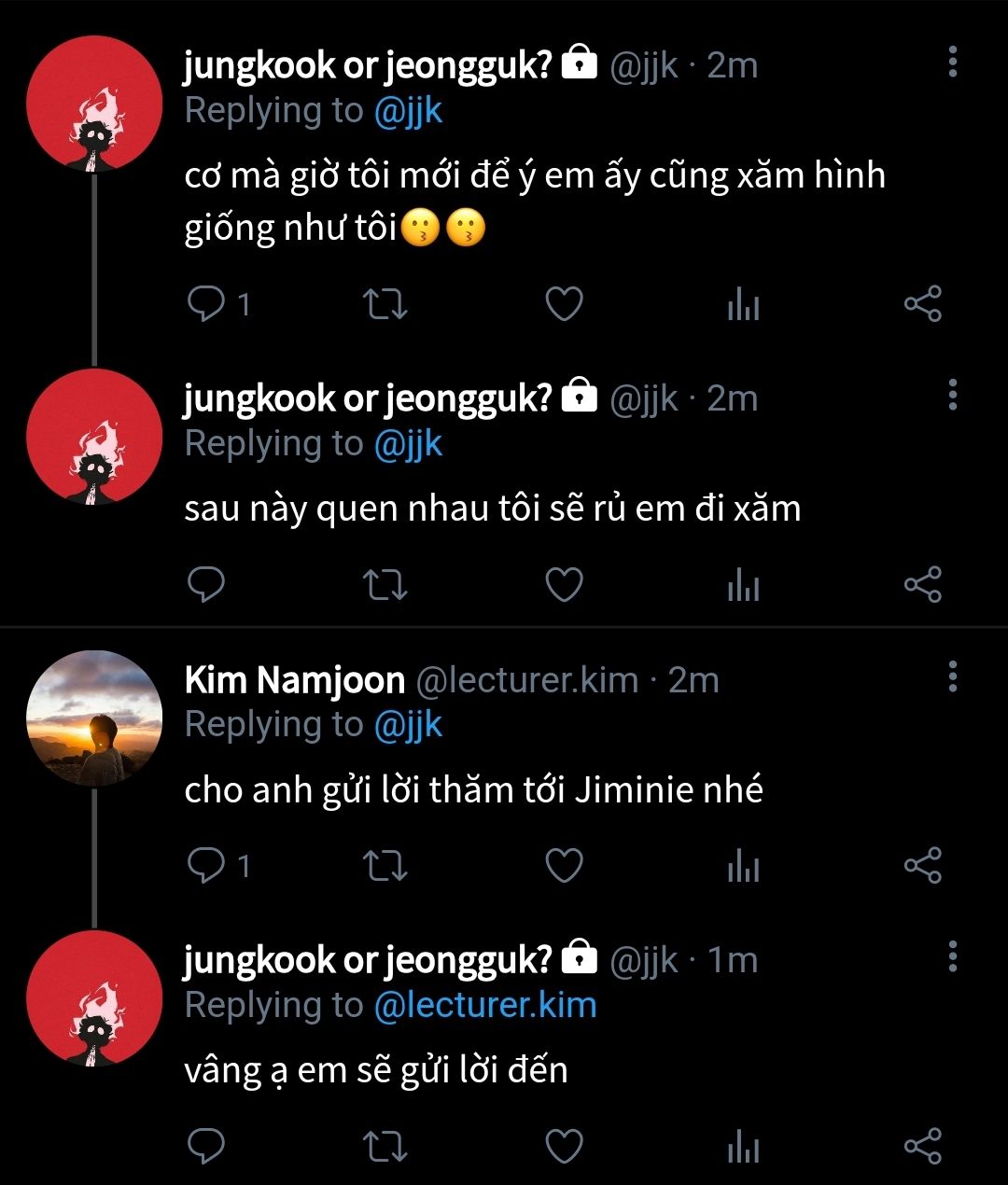This screenshot has height=1185, width=1008.
Task: Open Kim Namjoon's profile picture
Action: [94, 718]
